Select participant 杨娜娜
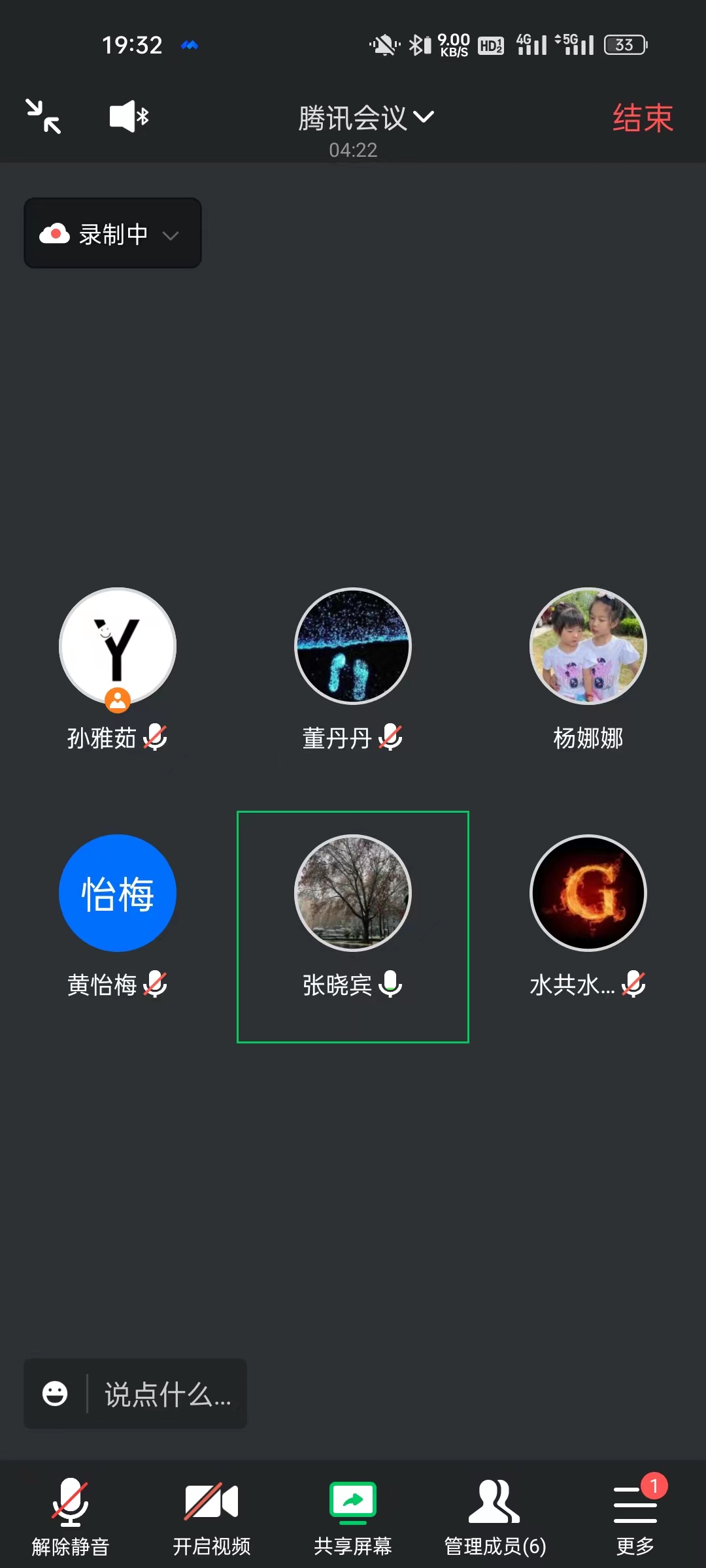 click(x=588, y=647)
